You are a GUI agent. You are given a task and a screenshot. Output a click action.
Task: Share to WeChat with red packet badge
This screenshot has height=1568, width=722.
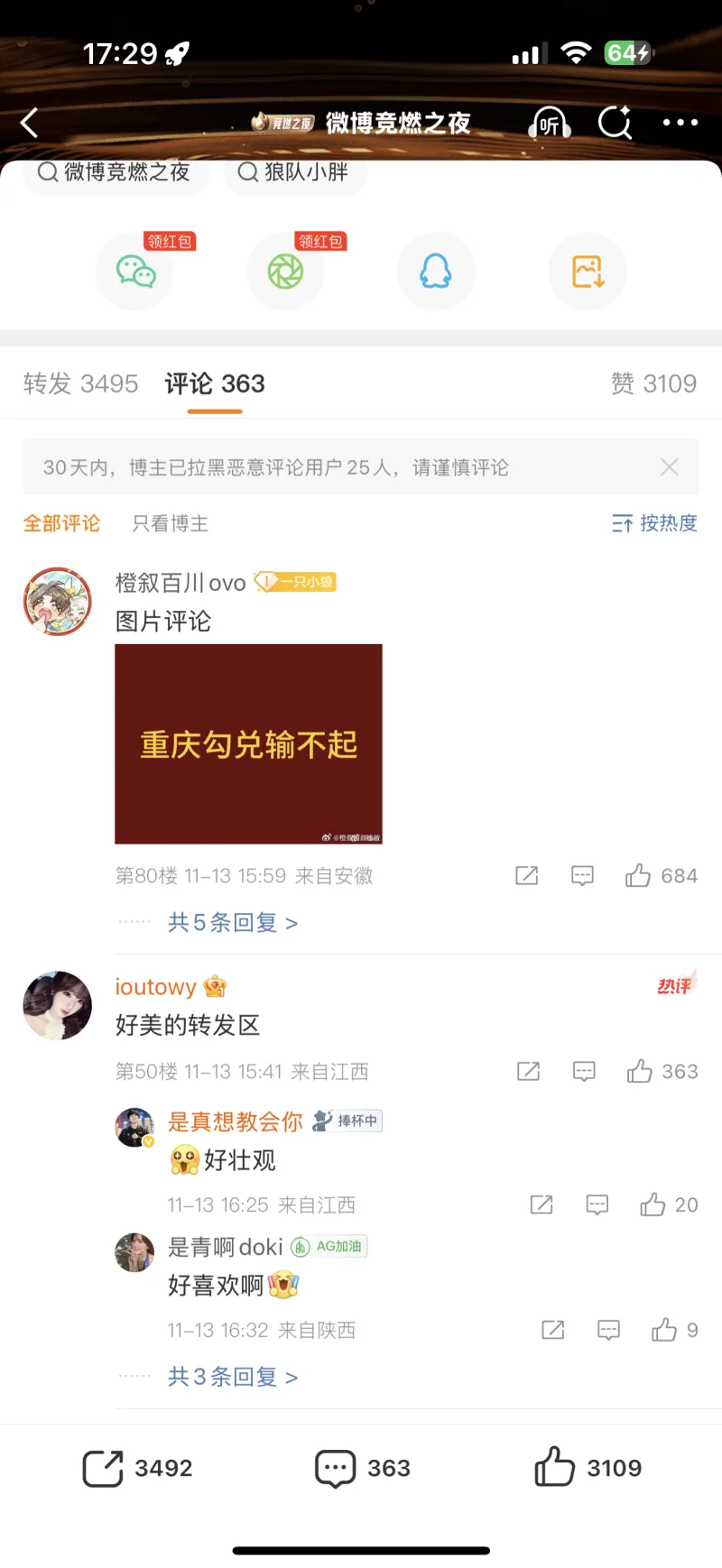(135, 272)
